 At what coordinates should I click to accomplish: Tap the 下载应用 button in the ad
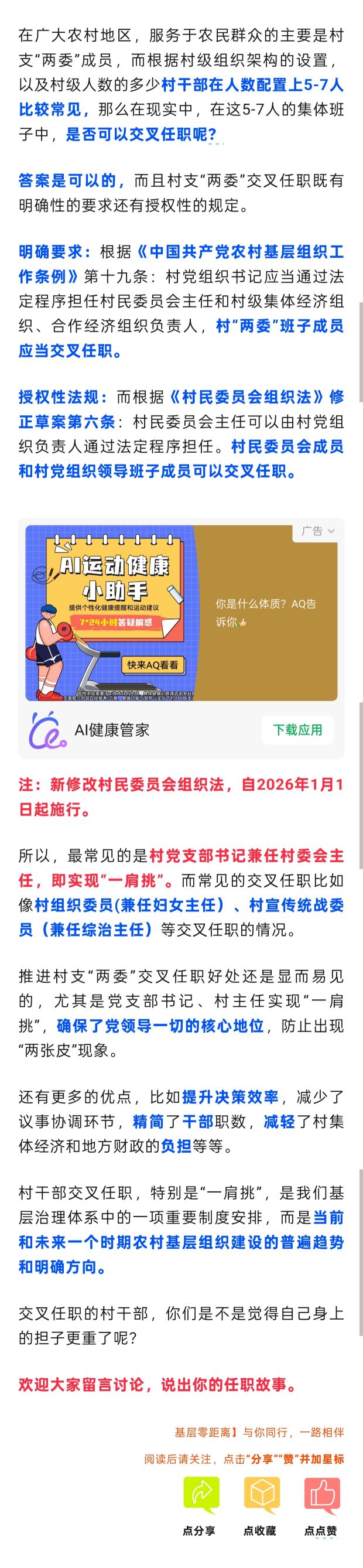pyautogui.click(x=297, y=730)
